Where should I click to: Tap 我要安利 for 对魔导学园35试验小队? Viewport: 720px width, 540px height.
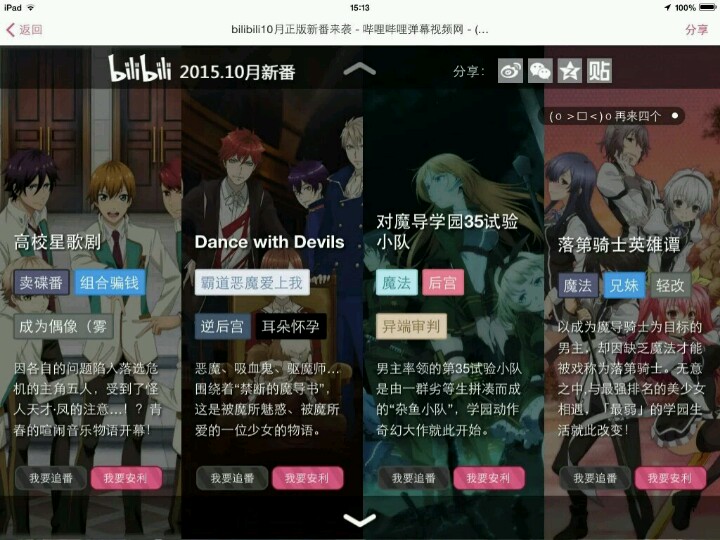(x=488, y=478)
